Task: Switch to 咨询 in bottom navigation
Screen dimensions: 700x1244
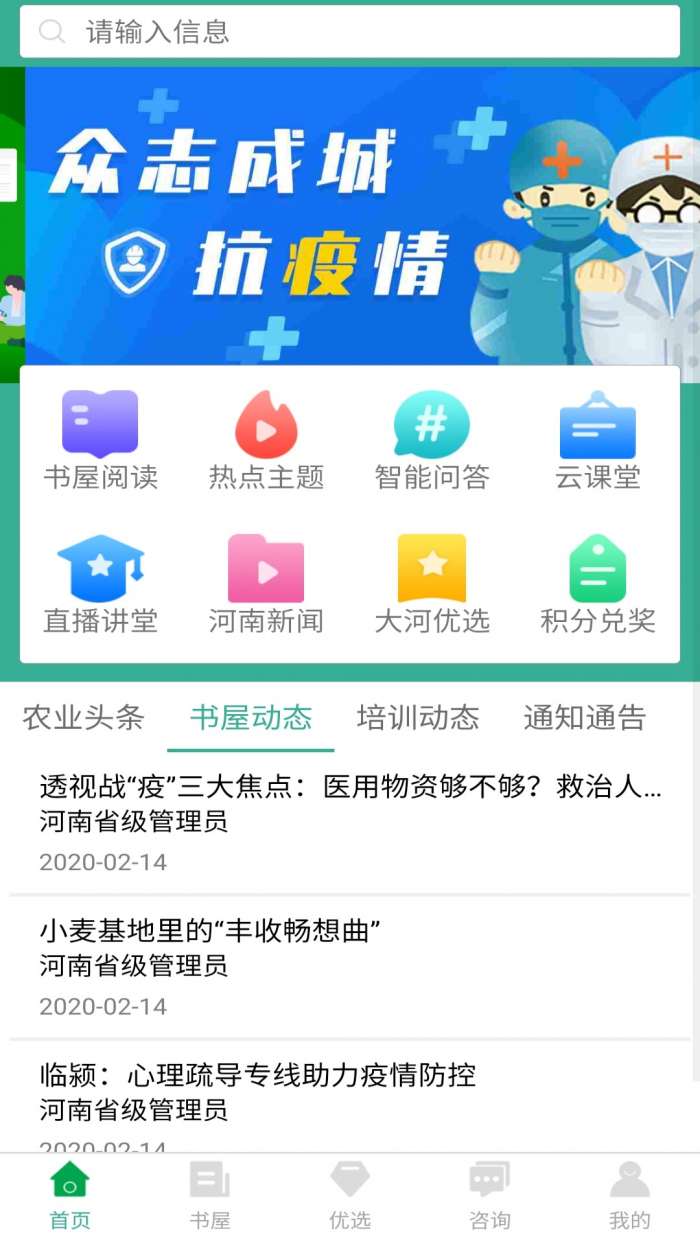Action: tap(490, 1196)
